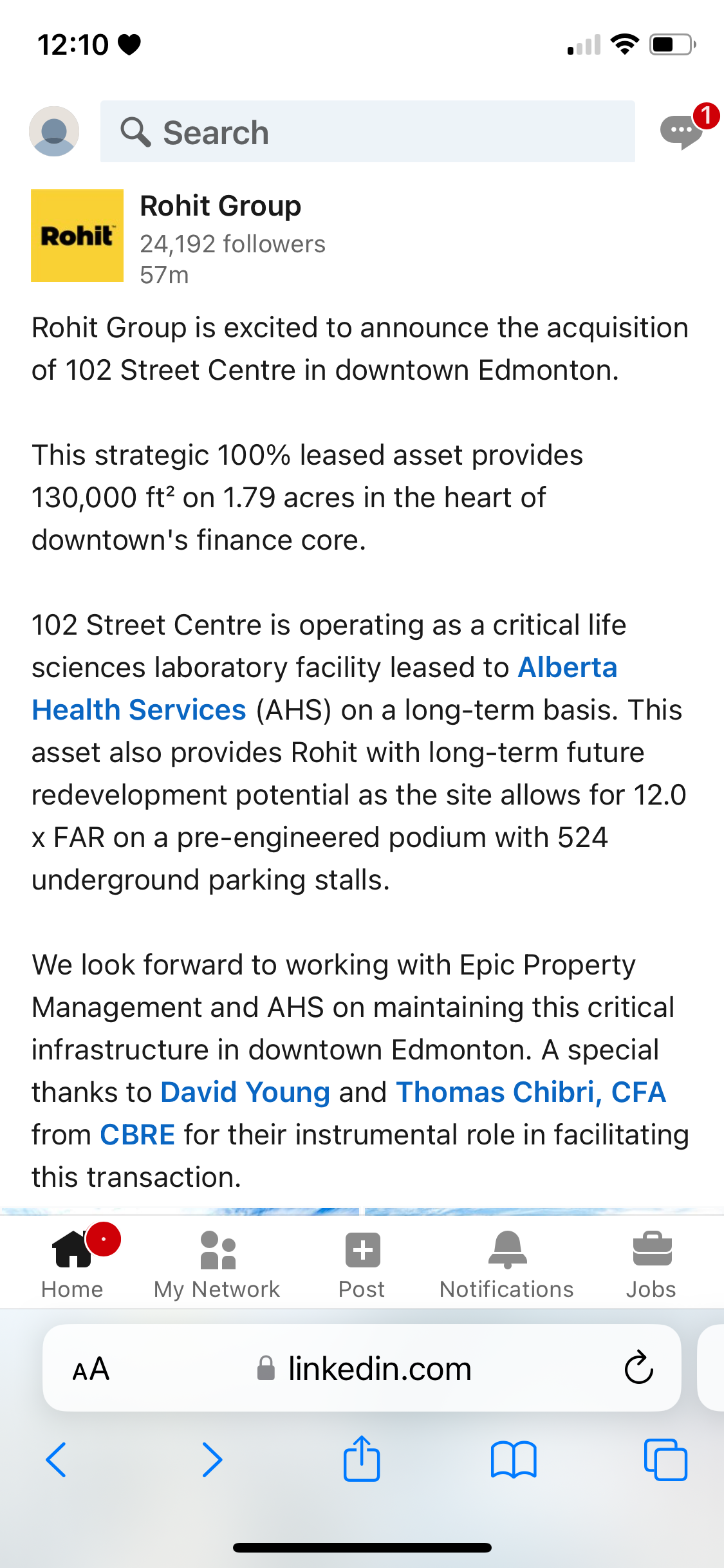This screenshot has height=1568, width=724.
Task: Reload the page in Safari
Action: point(638,1367)
